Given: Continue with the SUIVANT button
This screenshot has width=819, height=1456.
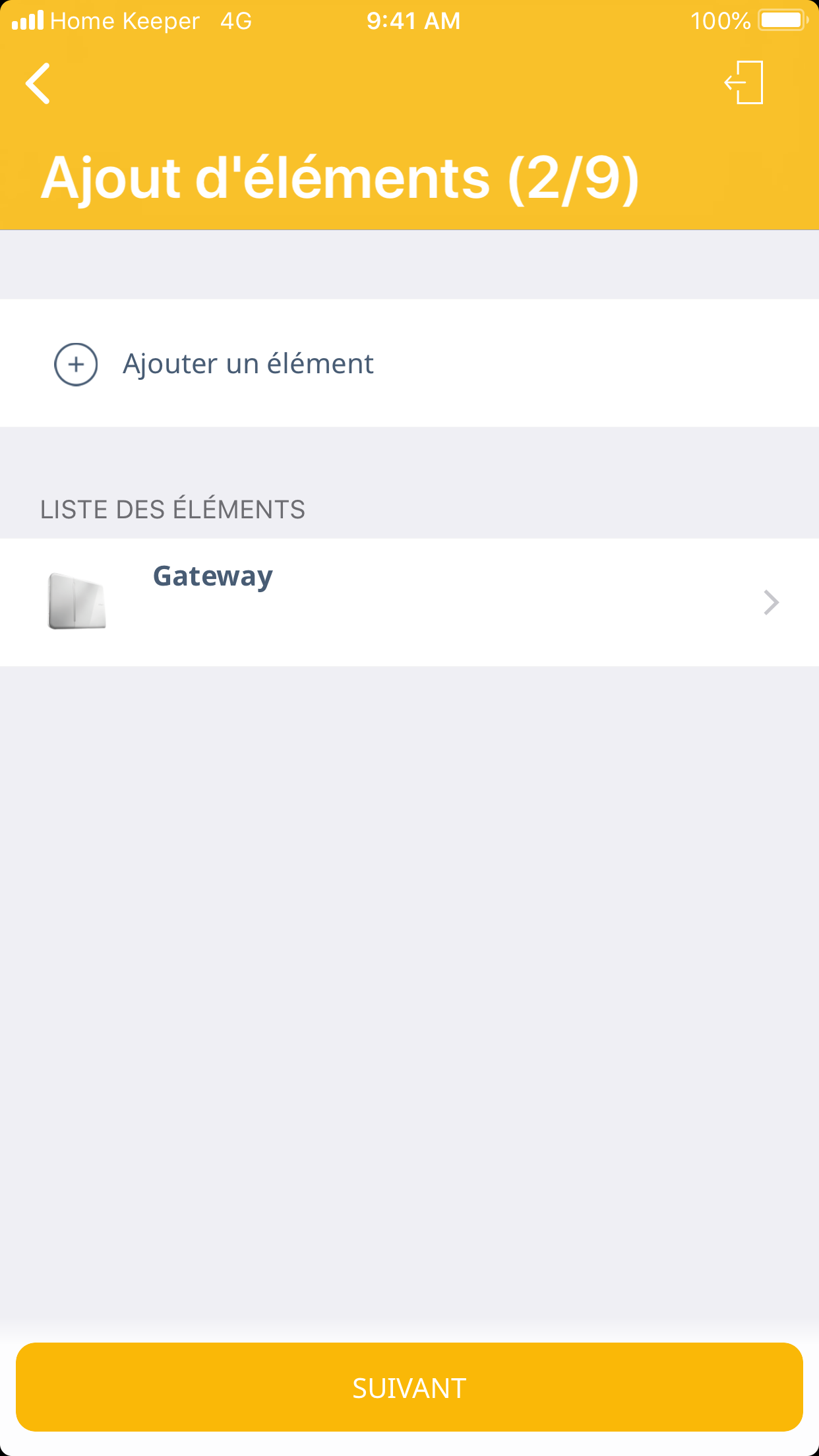Looking at the screenshot, I should (409, 1387).
